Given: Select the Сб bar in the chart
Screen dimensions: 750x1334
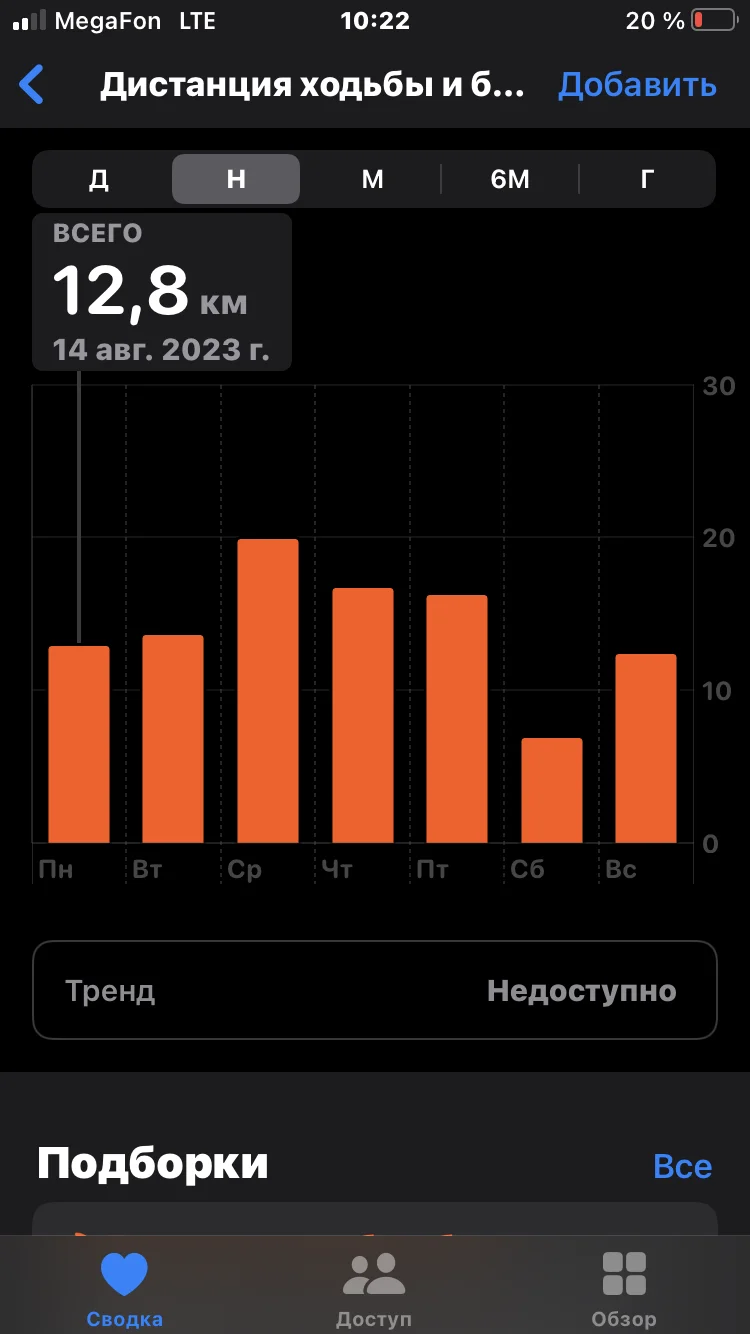Looking at the screenshot, I should pos(551,790).
